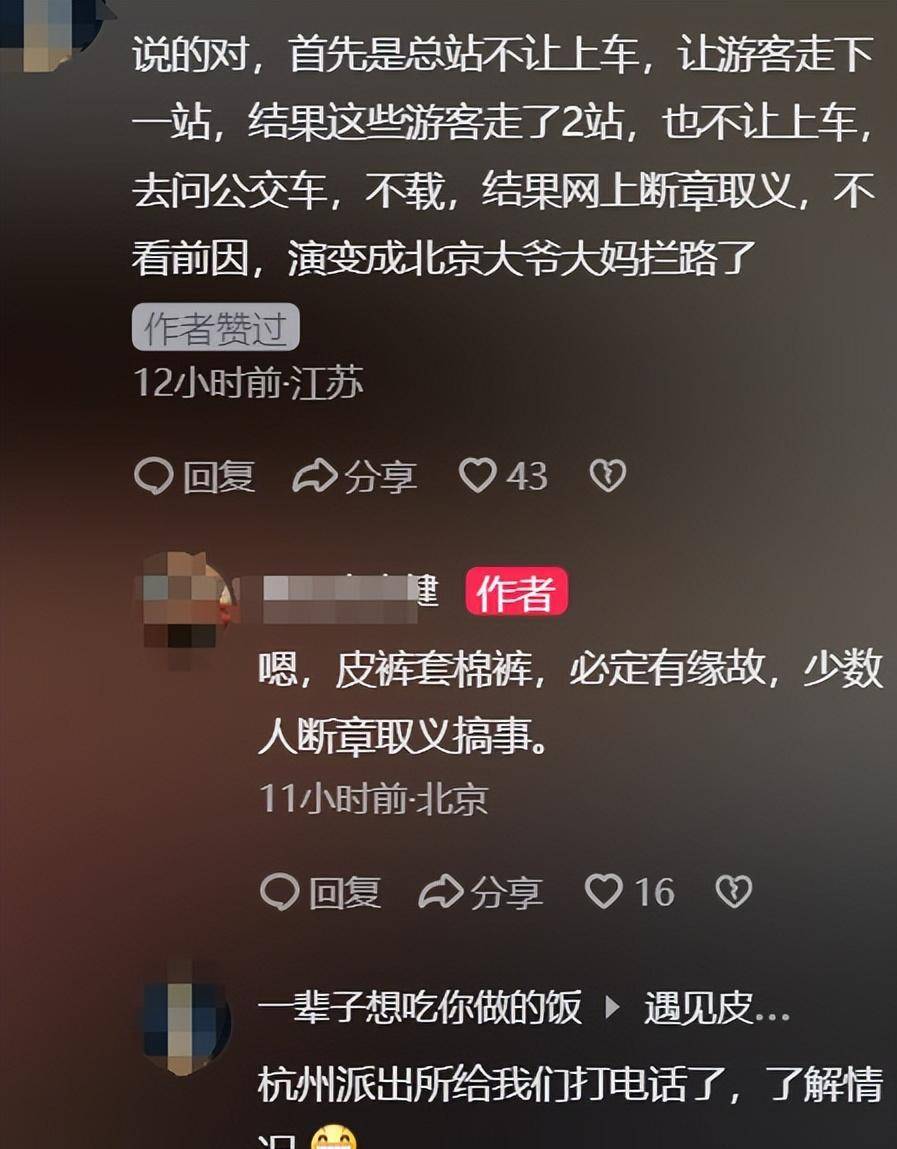Reply to the comment from 江苏
Viewport: 897px width, 1149px height.
tap(195, 477)
